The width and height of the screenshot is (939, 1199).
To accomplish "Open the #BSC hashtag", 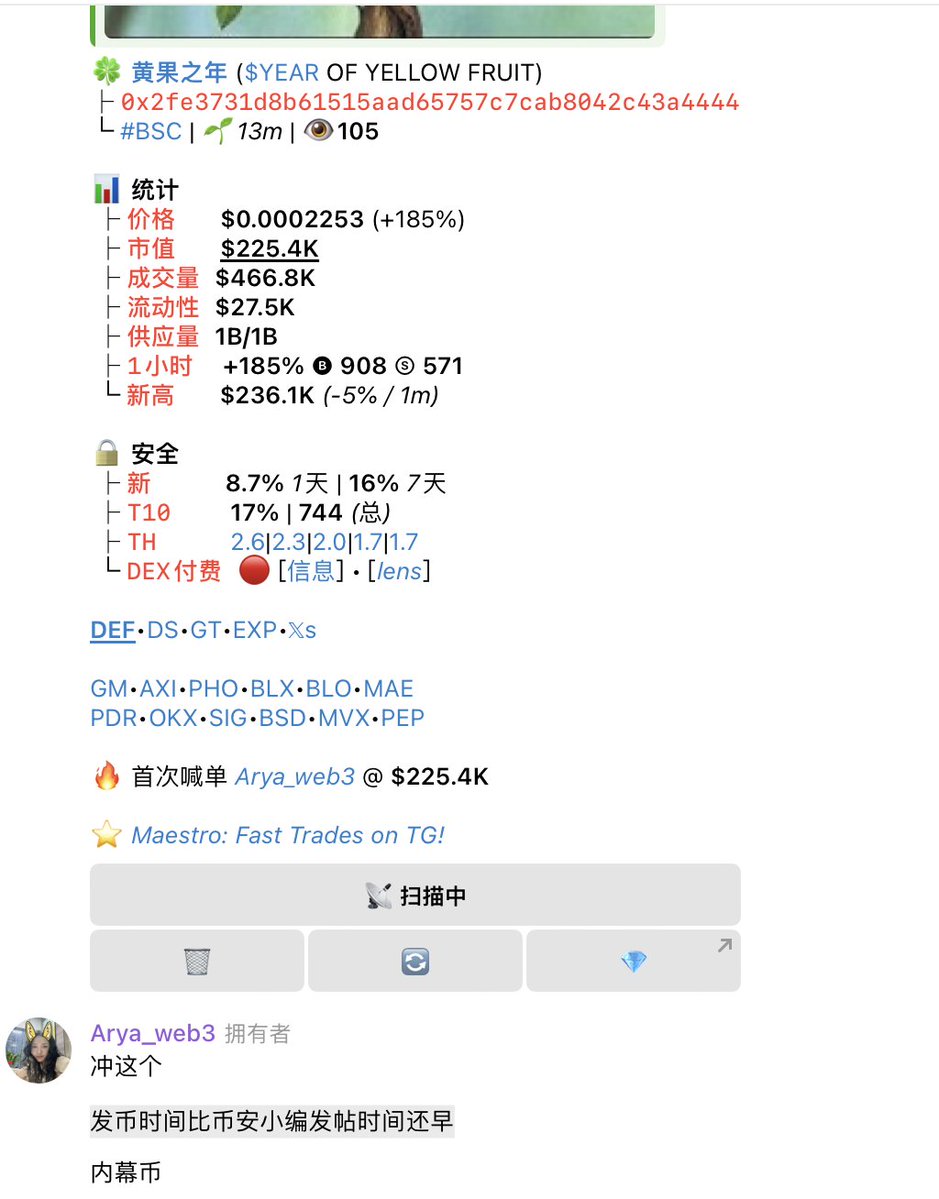I will pos(151,131).
